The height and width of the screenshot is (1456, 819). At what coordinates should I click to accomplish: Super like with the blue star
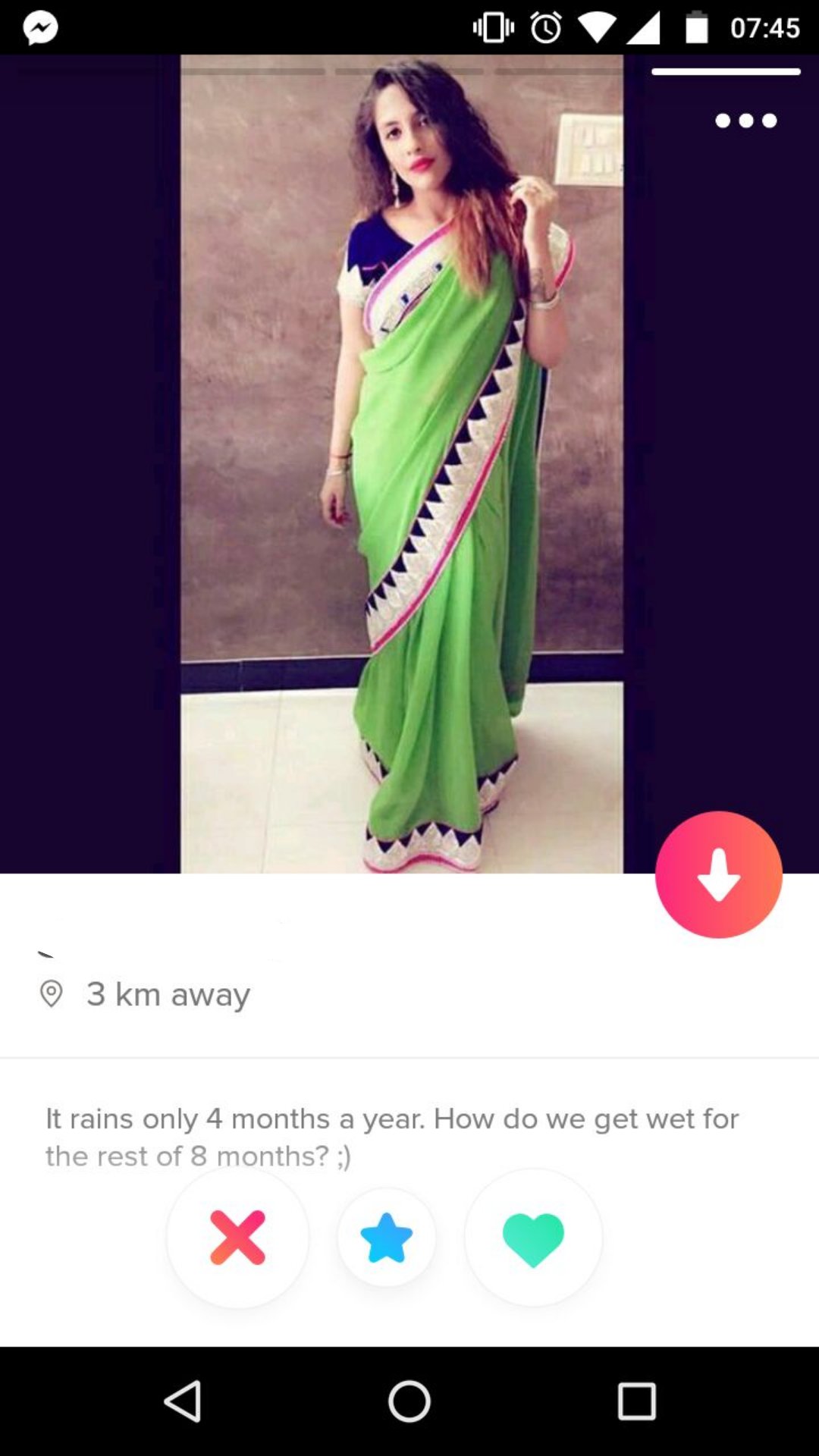coord(387,1238)
